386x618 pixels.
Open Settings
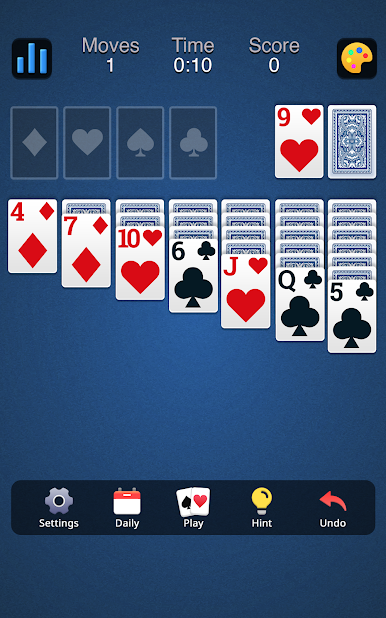[x=59, y=508]
